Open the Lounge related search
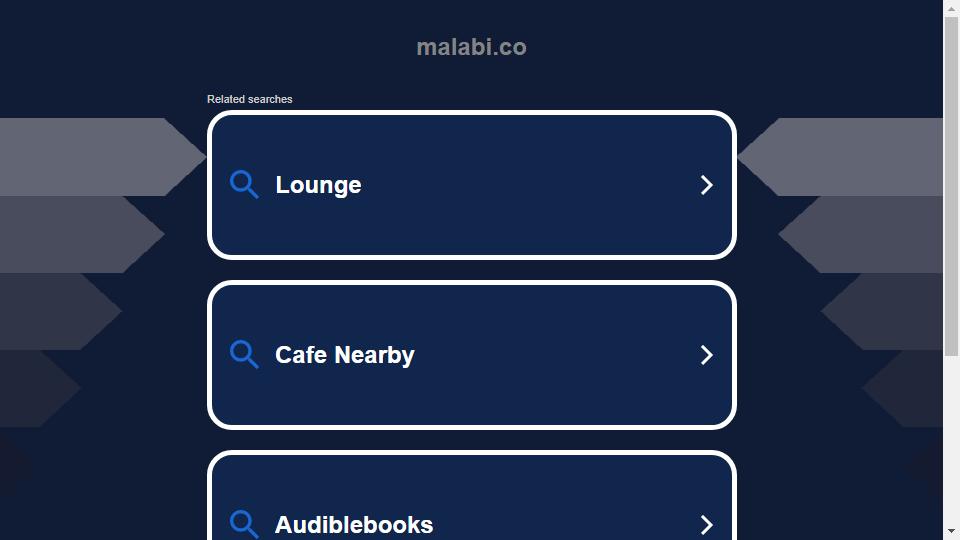960x540 pixels. tap(471, 185)
